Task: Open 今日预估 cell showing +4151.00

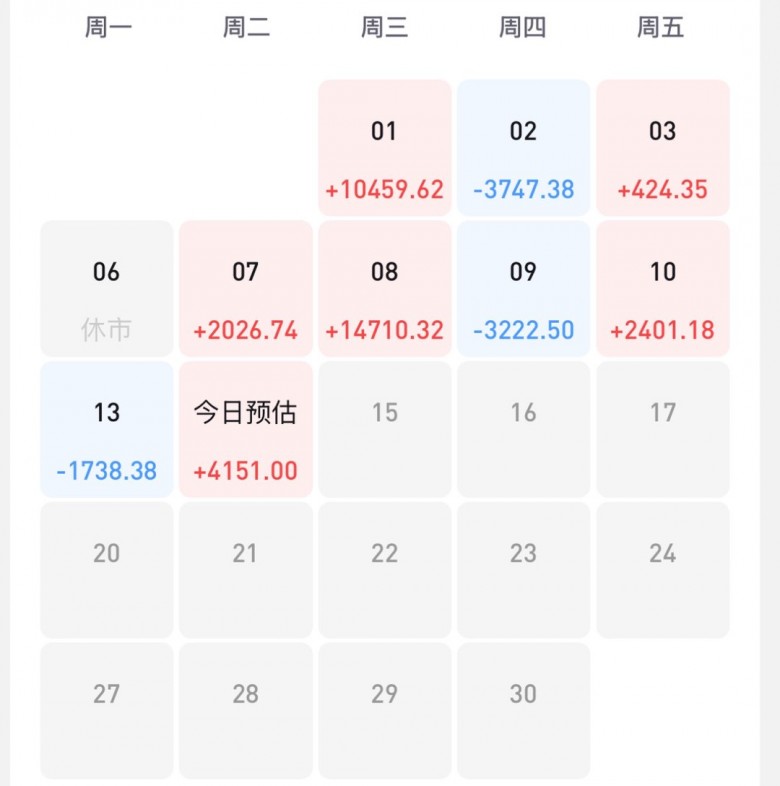Action: (245, 430)
